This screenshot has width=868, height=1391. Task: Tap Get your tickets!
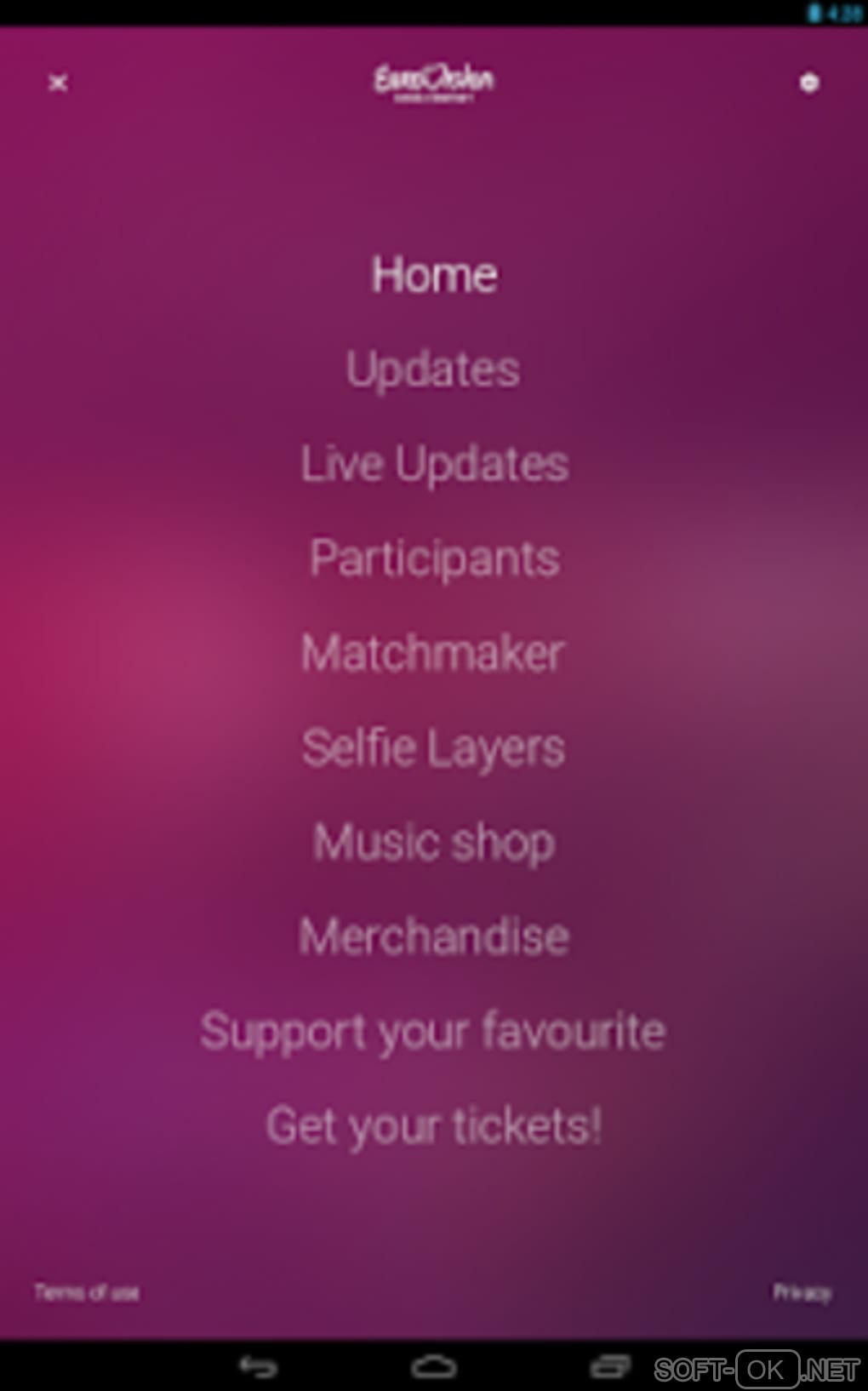(434, 1125)
